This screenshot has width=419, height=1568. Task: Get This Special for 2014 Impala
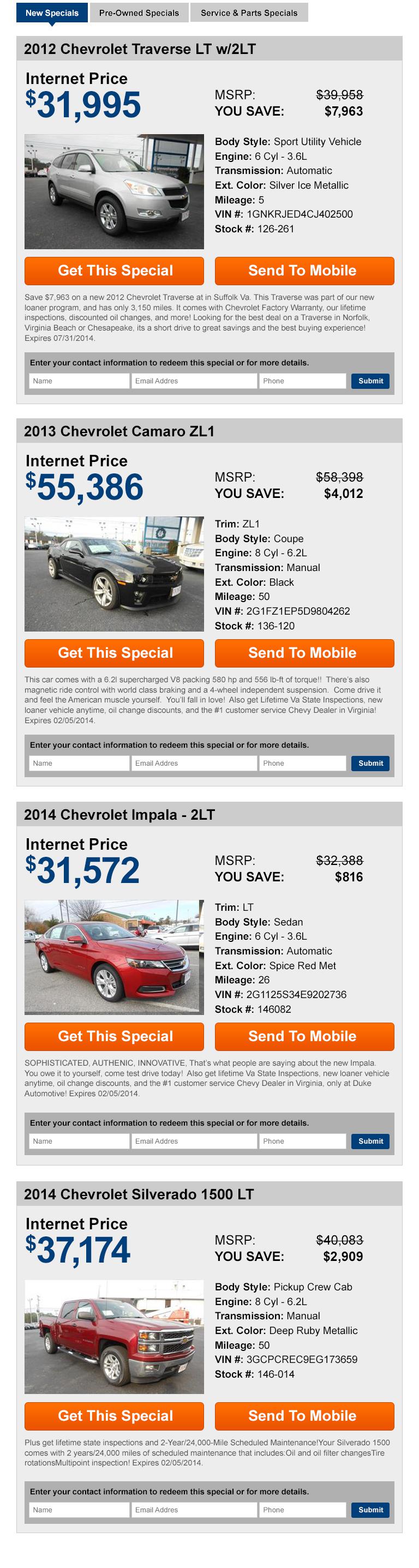pyautogui.click(x=114, y=1037)
